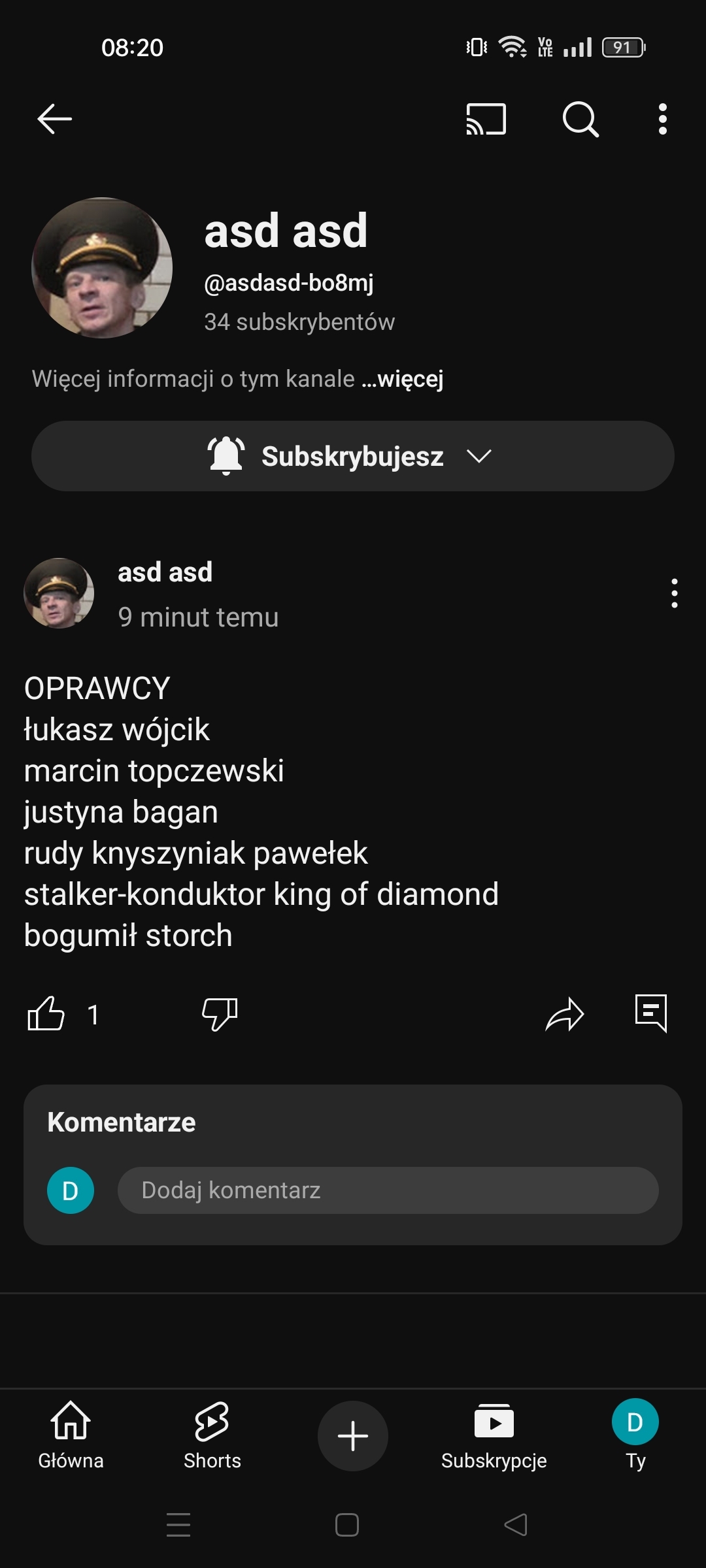The height and width of the screenshot is (1568, 706).
Task: Open recent apps from the navigation bar
Action: pyautogui.click(x=178, y=1525)
